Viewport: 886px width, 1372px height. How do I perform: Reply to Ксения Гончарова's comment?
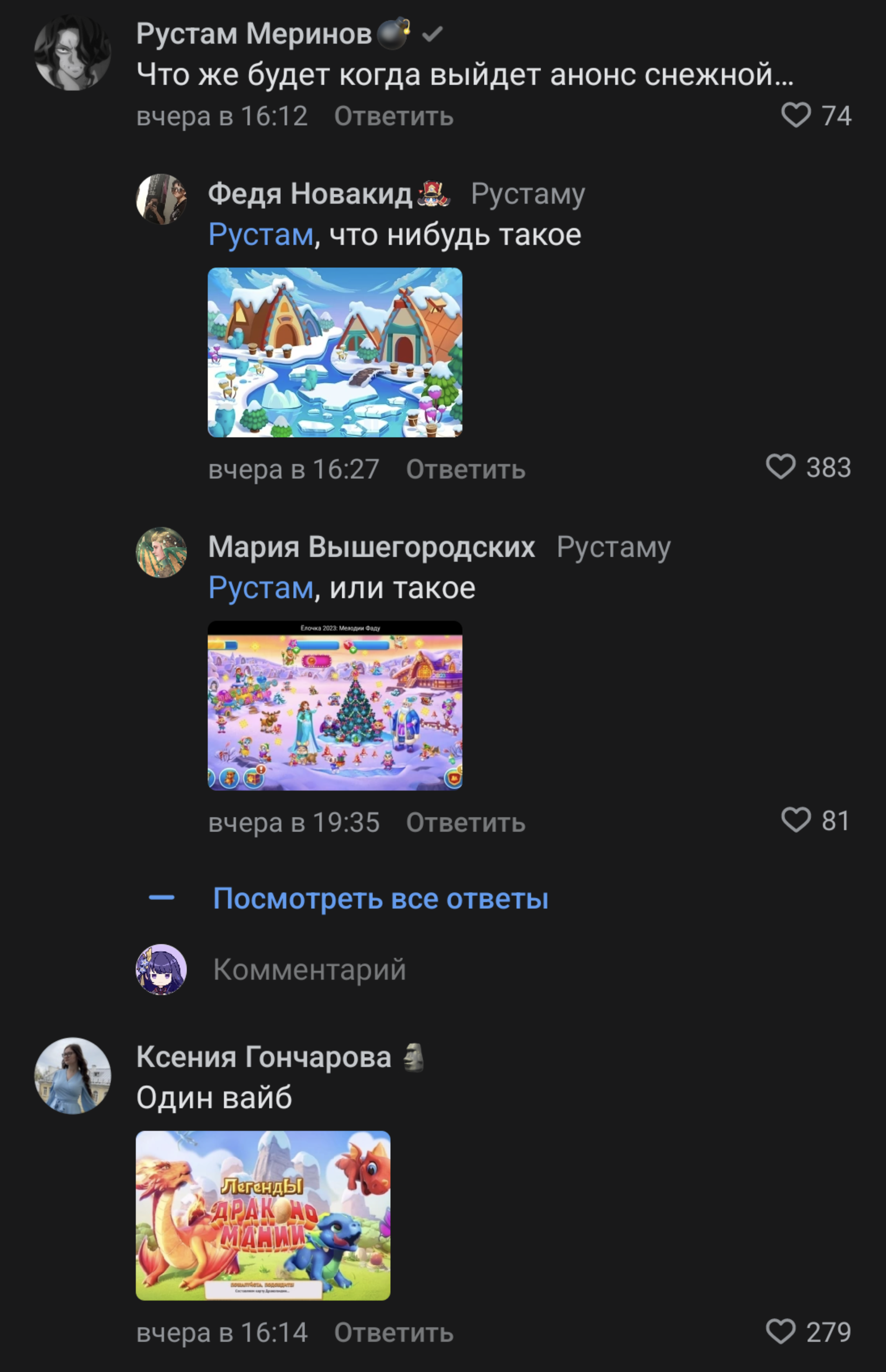[393, 1333]
